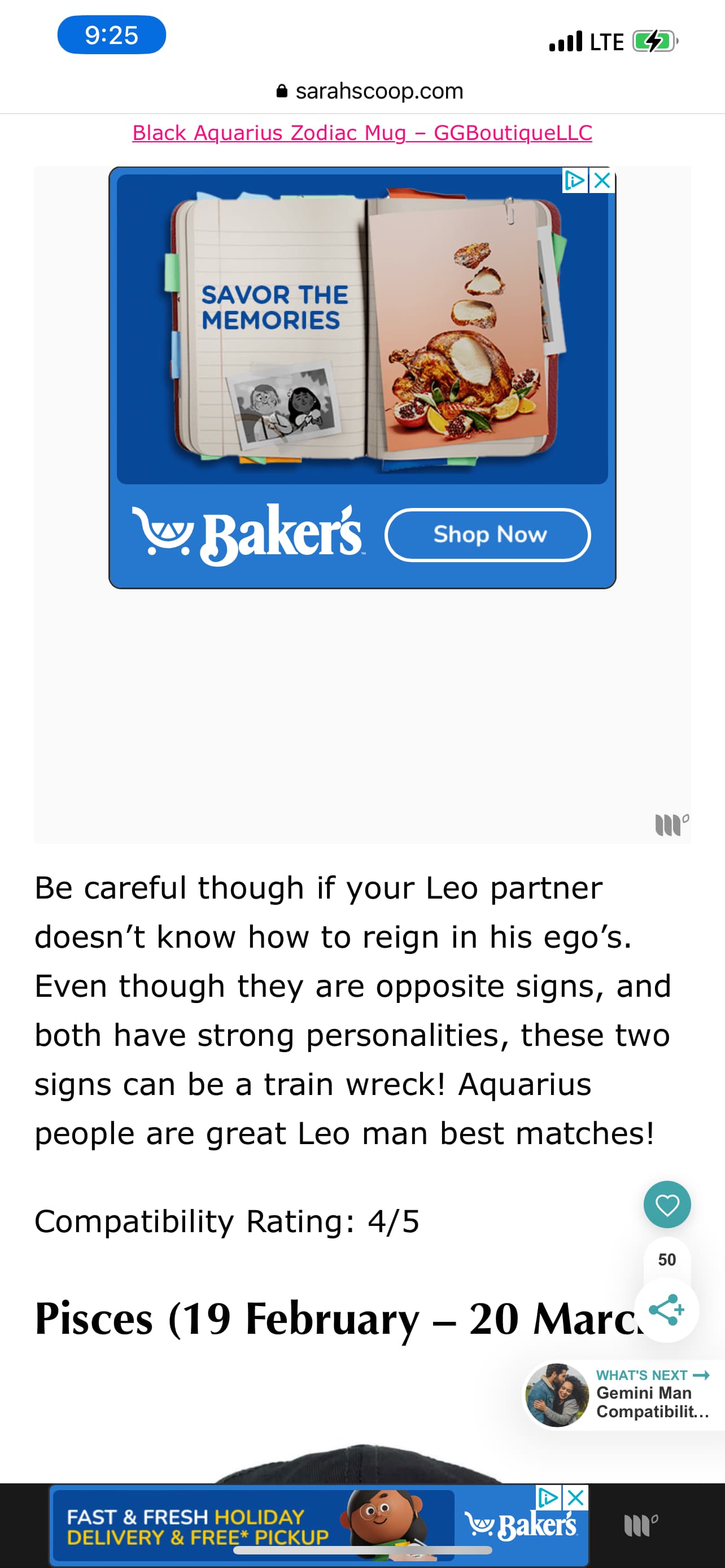Image resolution: width=725 pixels, height=1568 pixels.
Task: Dismiss the bottom holiday delivery banner ad
Action: click(575, 1498)
